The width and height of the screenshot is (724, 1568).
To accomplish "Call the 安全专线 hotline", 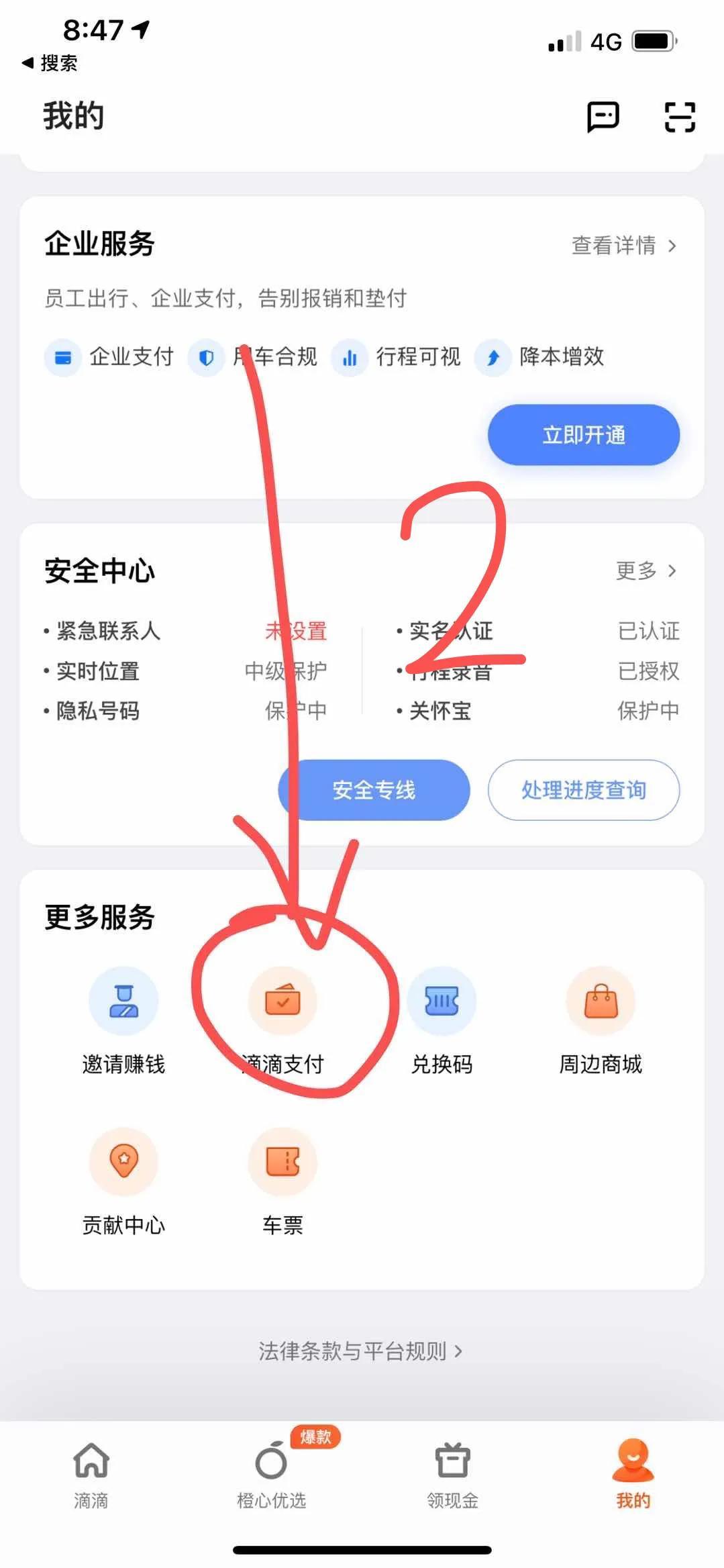I will 374,790.
